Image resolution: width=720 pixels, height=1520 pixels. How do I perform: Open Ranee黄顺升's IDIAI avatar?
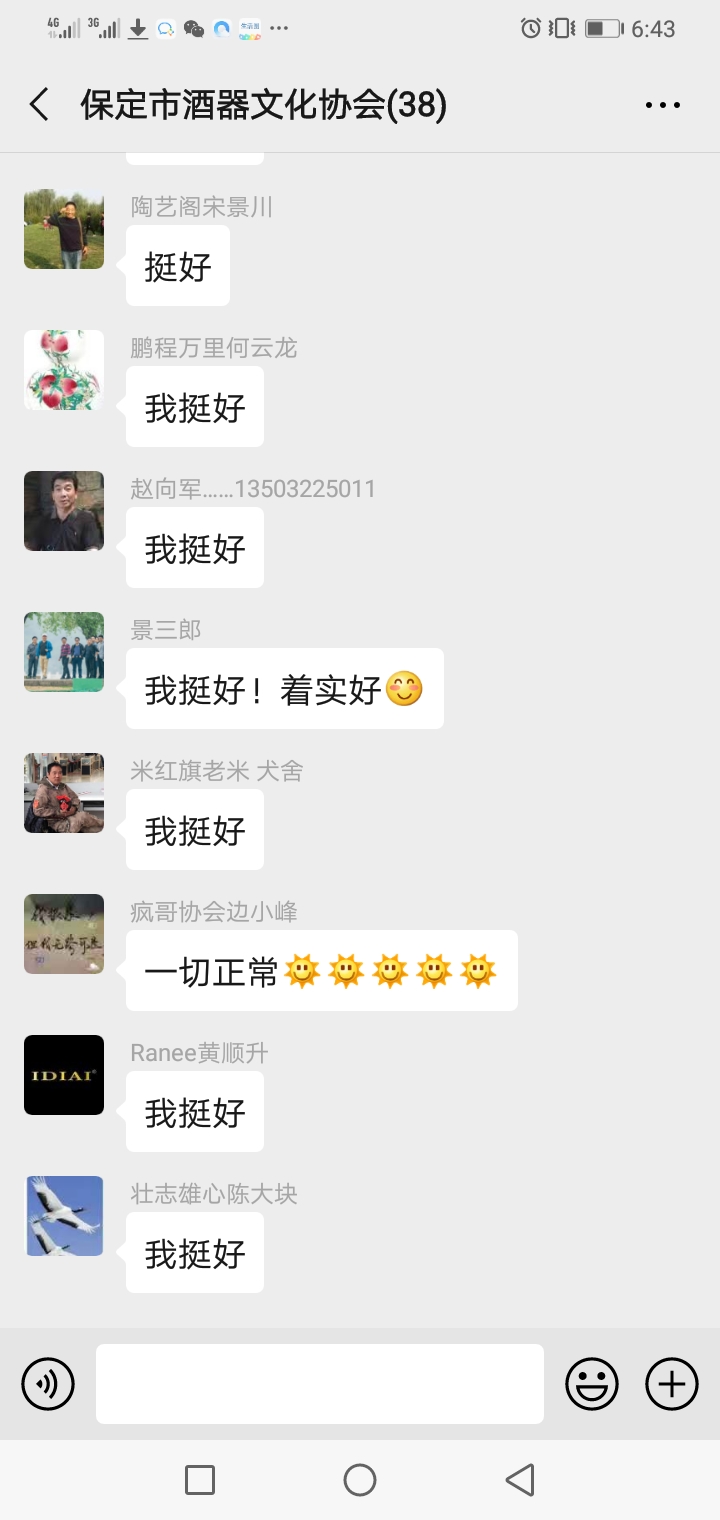tap(64, 1075)
